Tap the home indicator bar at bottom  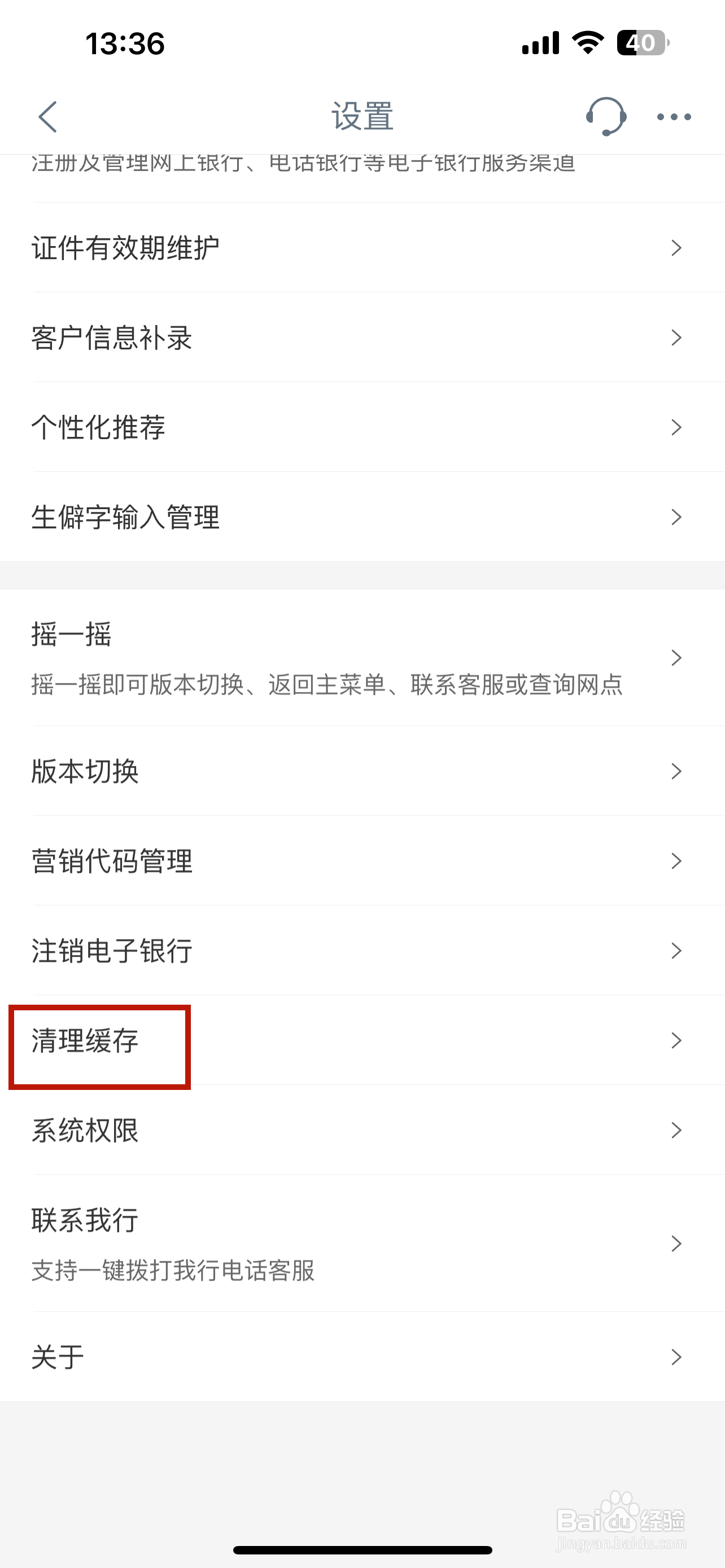click(x=362, y=1549)
